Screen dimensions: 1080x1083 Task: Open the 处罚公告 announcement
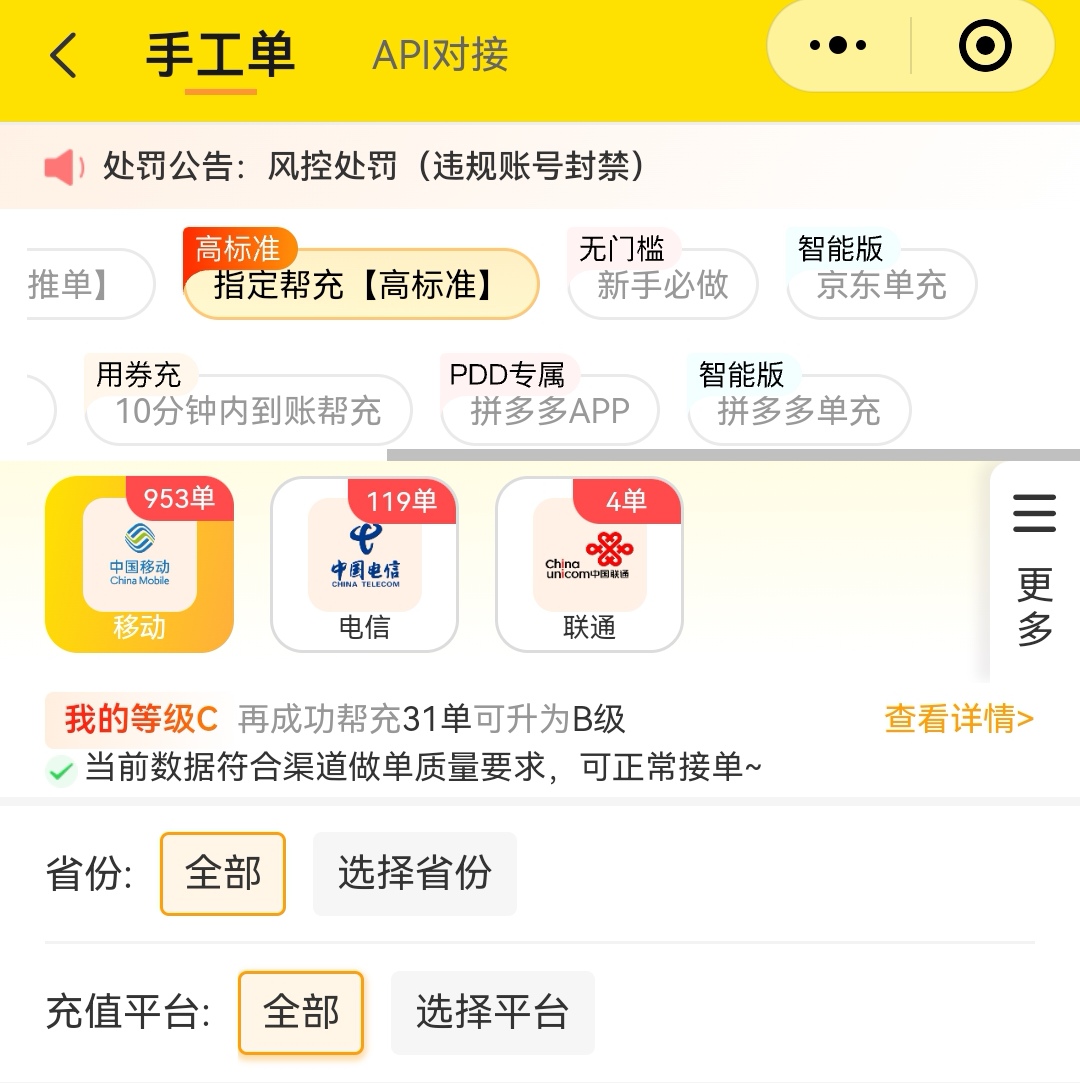[372, 166]
